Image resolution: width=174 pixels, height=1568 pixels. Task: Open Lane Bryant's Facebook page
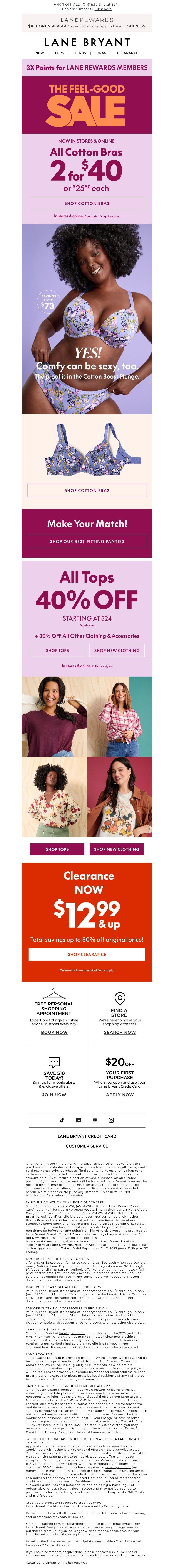78,1120
